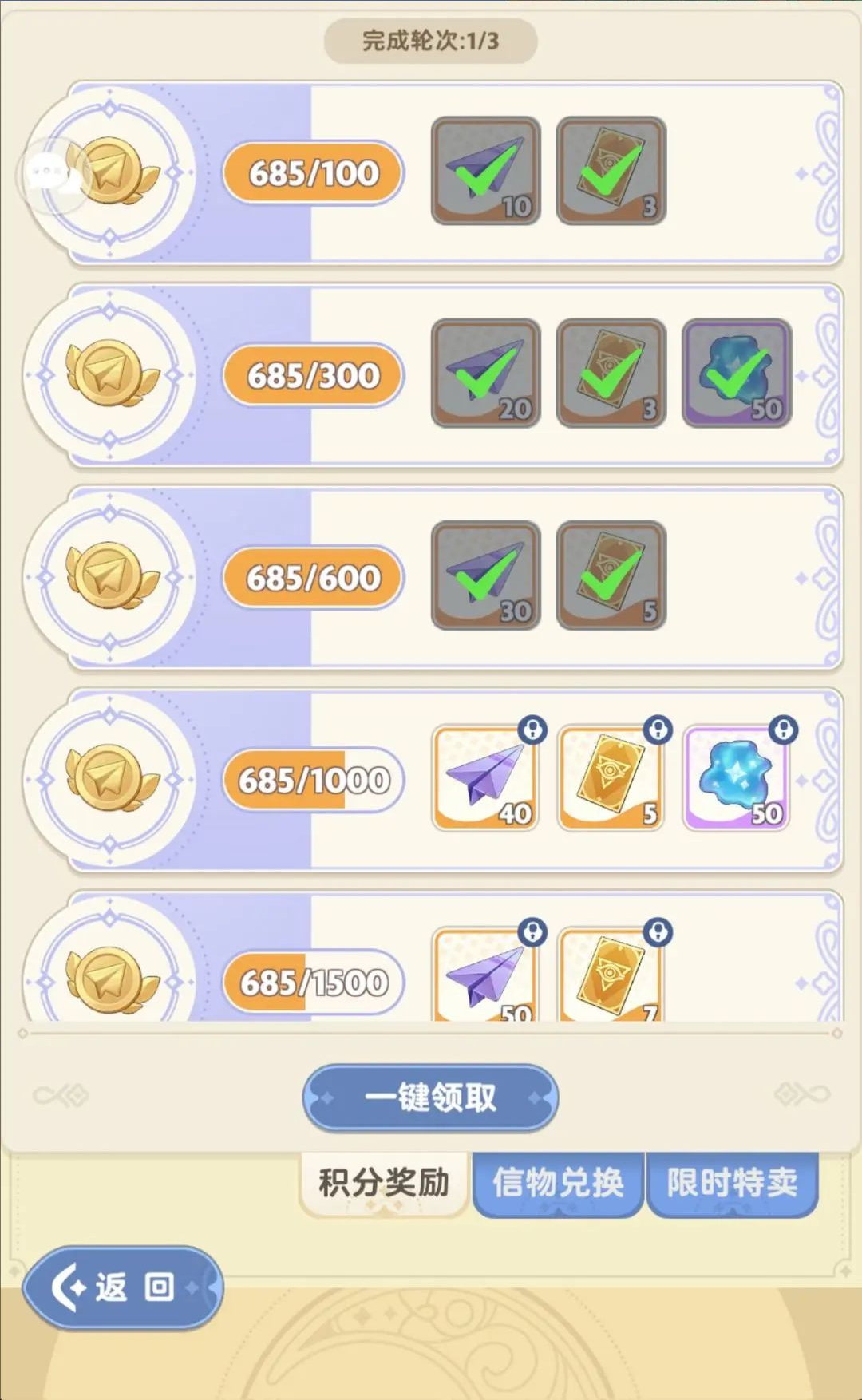The height and width of the screenshot is (1400, 862).
Task: Select the 积分奖励 tab
Action: coord(384,1183)
